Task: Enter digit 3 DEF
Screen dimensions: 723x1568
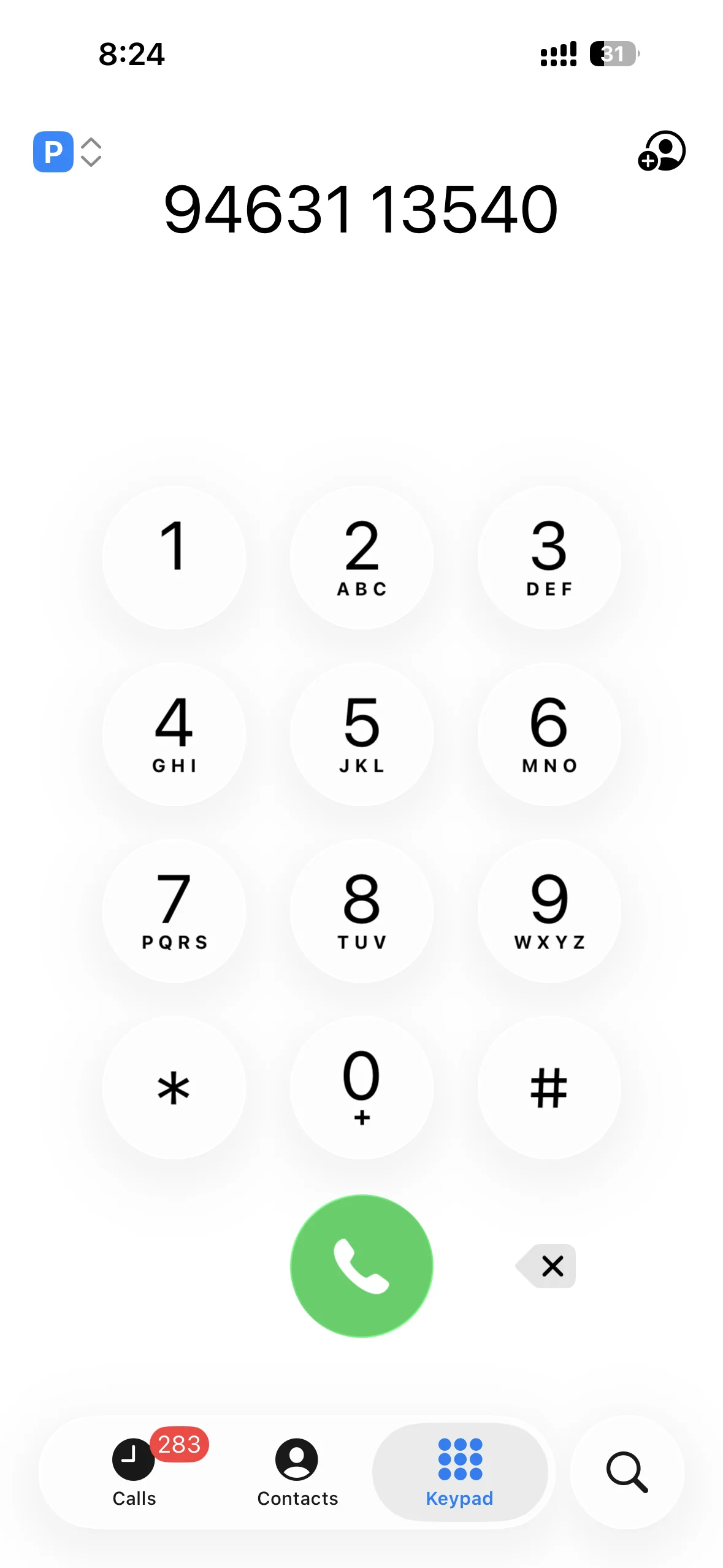Action: [x=549, y=558]
